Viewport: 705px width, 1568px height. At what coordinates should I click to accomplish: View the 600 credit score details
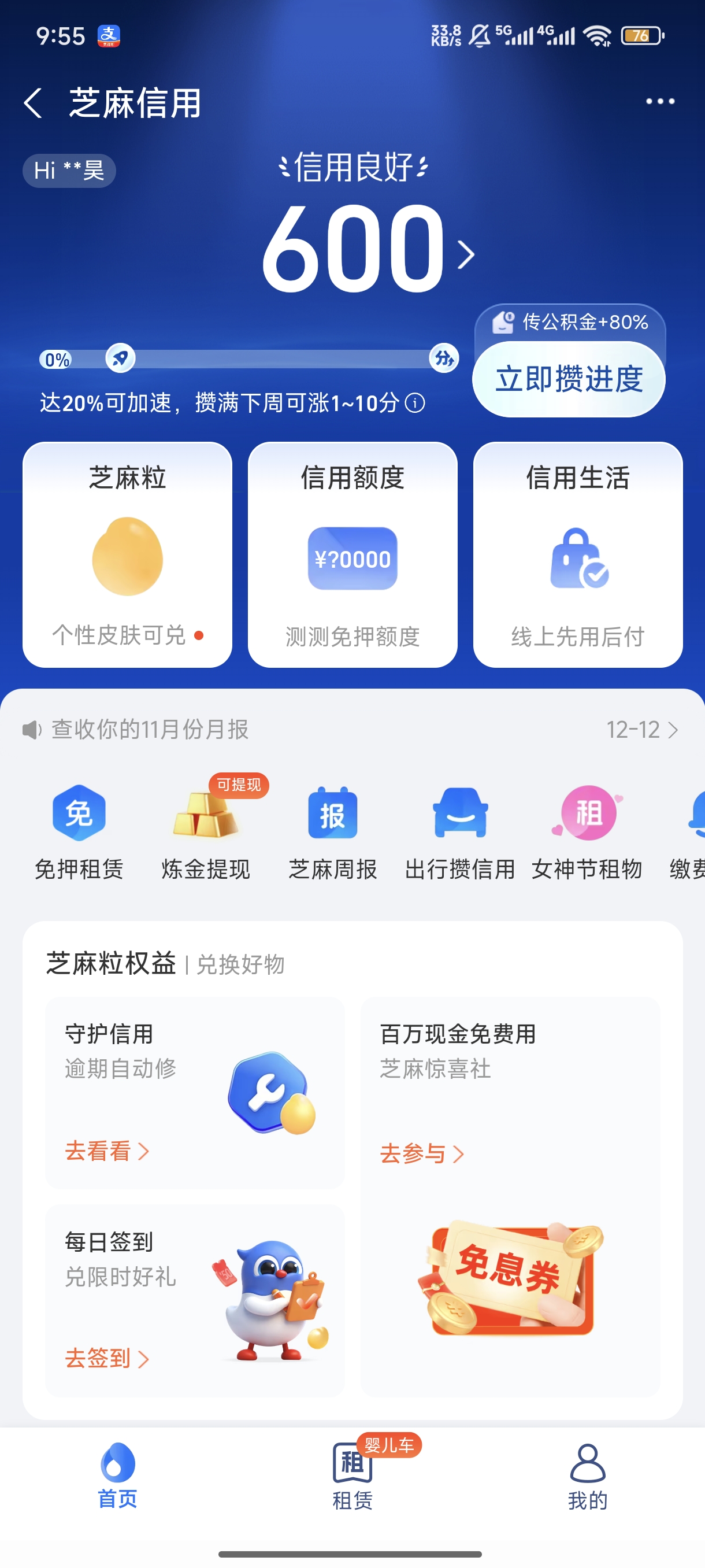[365, 250]
